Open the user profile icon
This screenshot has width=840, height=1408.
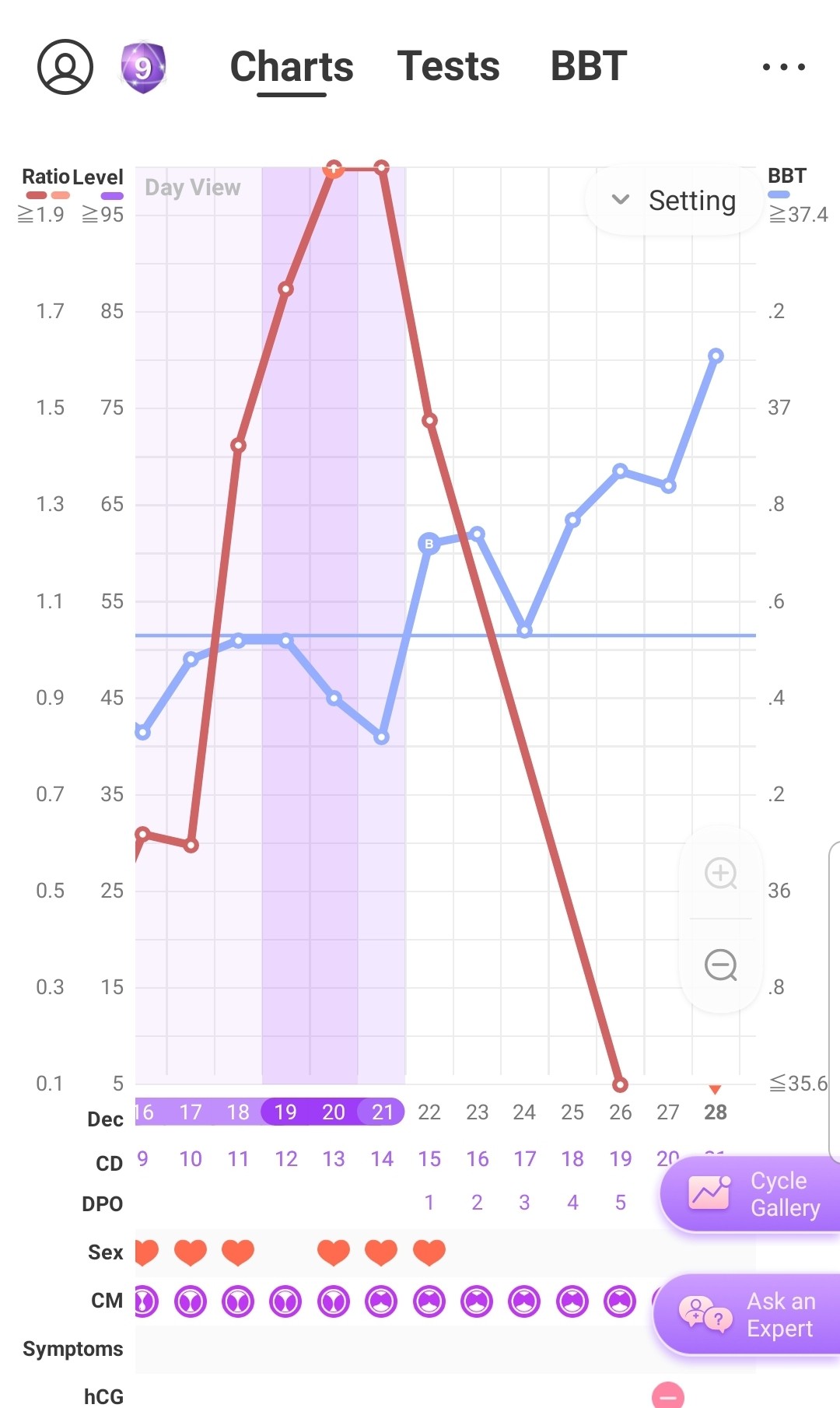pos(65,67)
